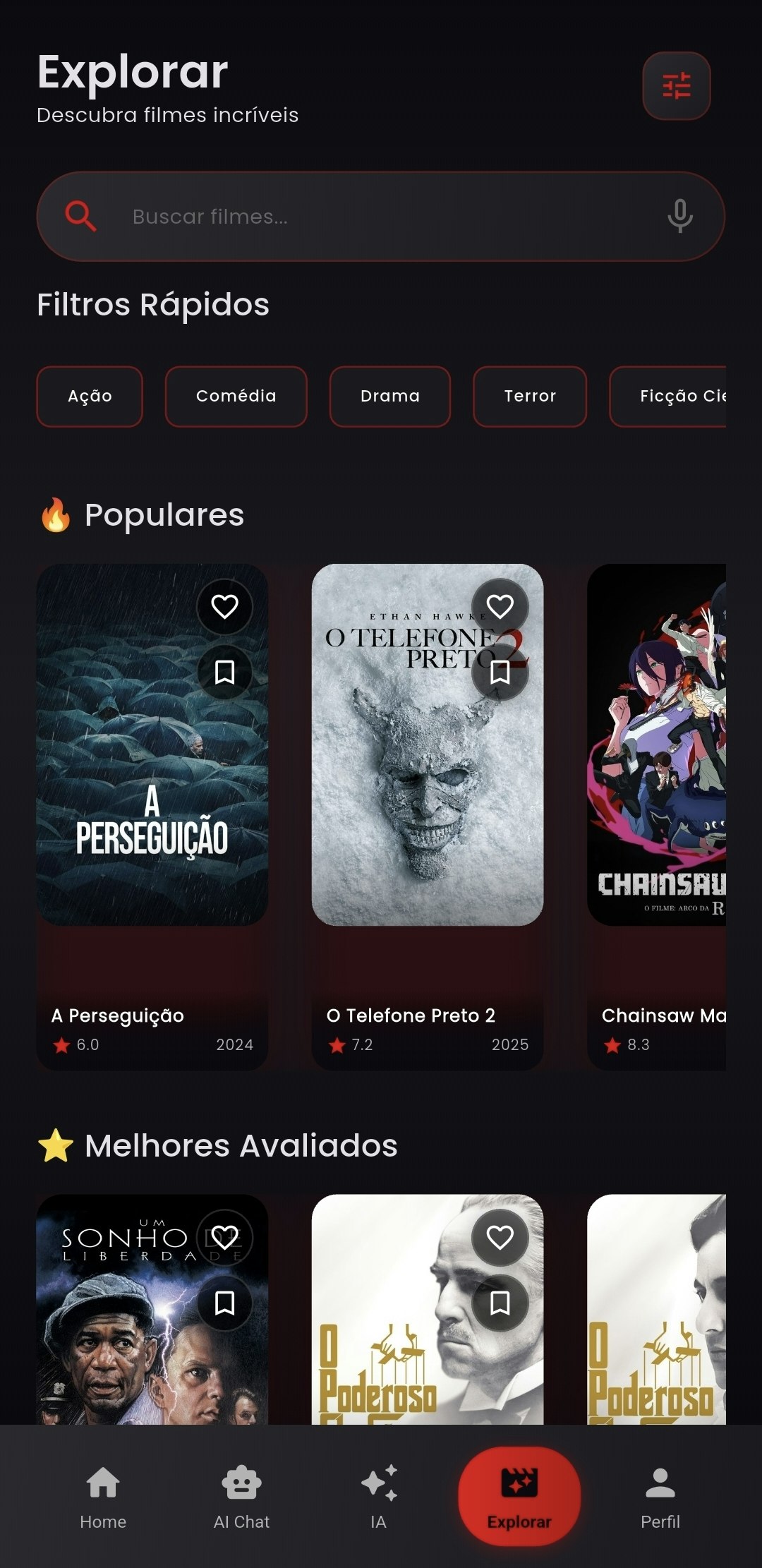Choose the Drama filter chip
The height and width of the screenshot is (1568, 762).
pos(389,397)
